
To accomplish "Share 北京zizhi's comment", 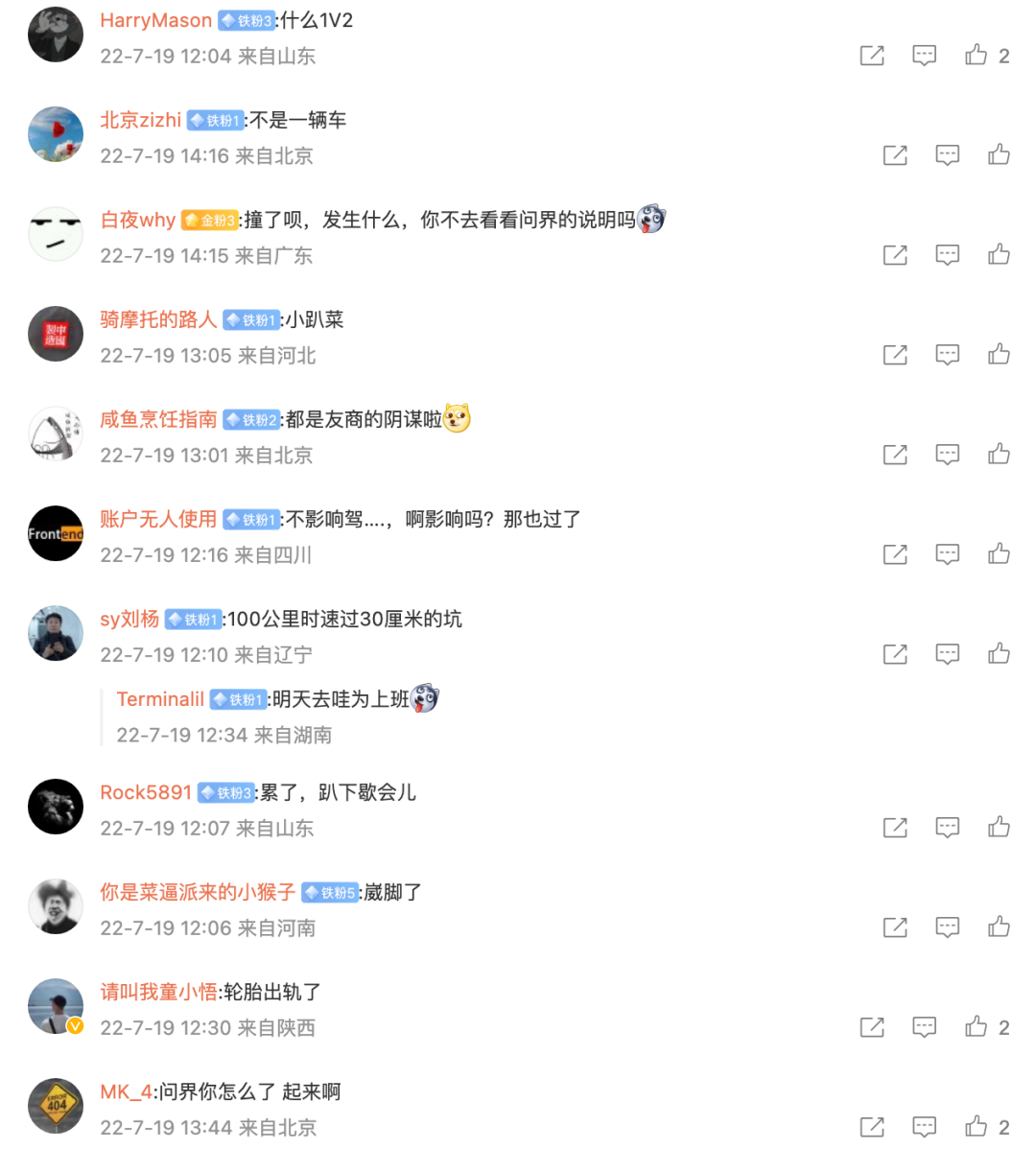I will (x=895, y=155).
